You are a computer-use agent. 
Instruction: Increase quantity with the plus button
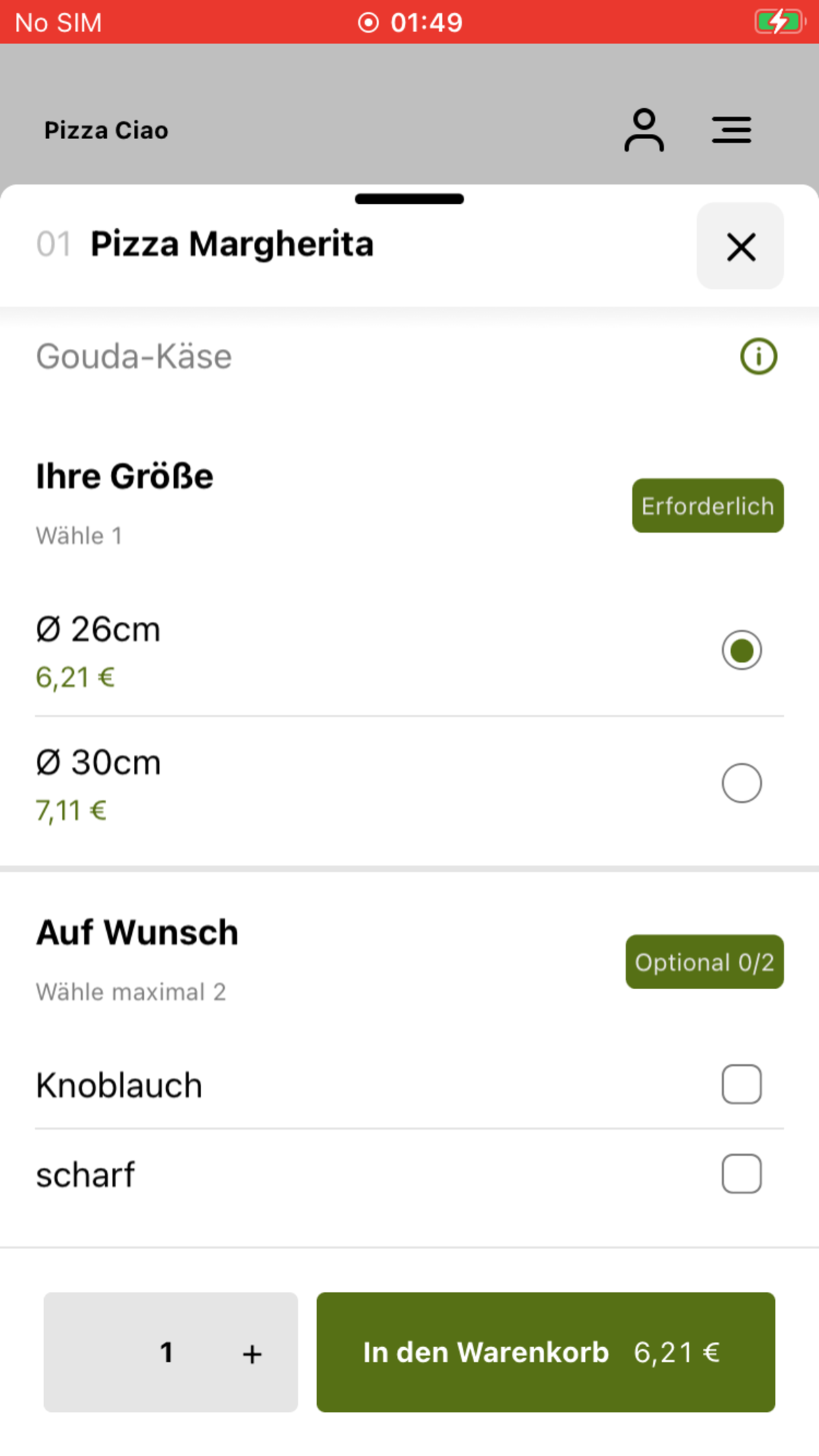(x=252, y=1353)
